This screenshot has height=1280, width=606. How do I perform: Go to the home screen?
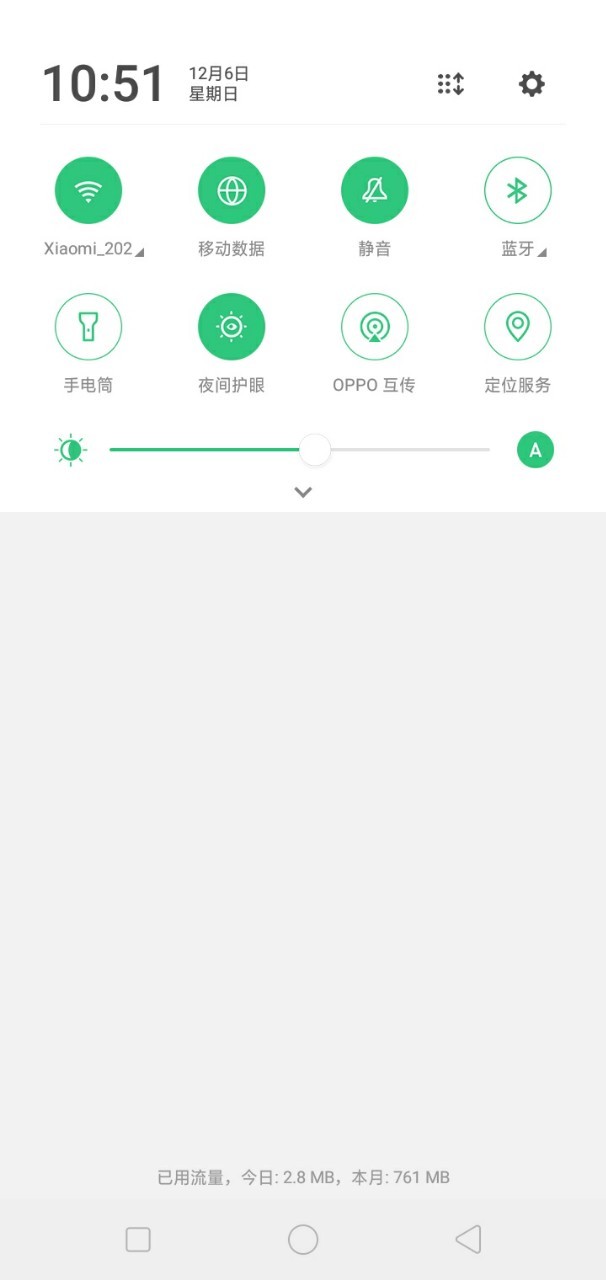point(303,1240)
